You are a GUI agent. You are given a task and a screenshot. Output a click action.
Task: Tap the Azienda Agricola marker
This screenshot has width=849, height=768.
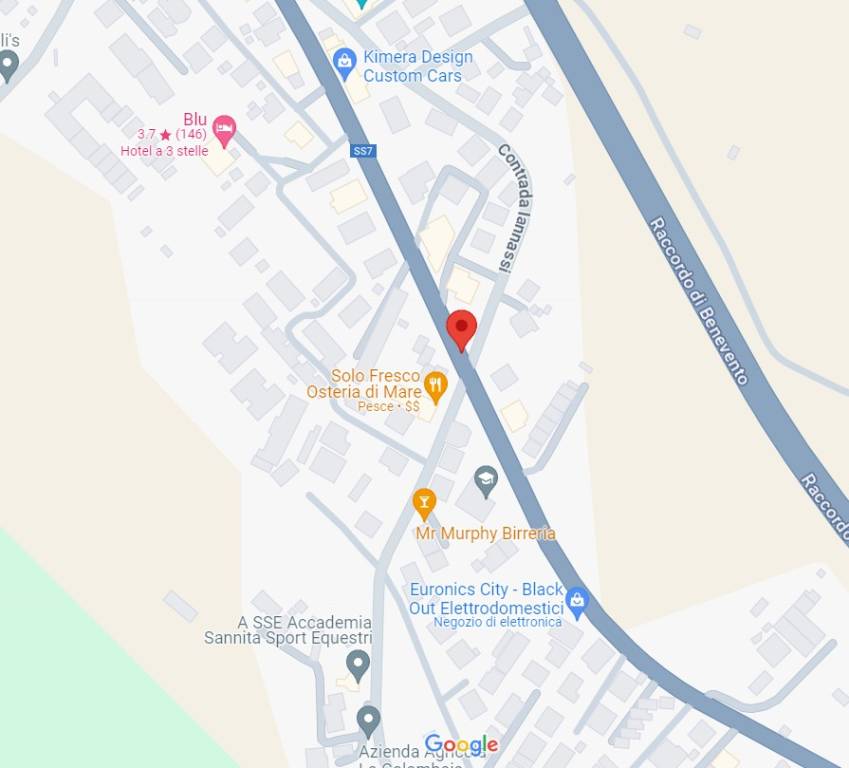368,719
